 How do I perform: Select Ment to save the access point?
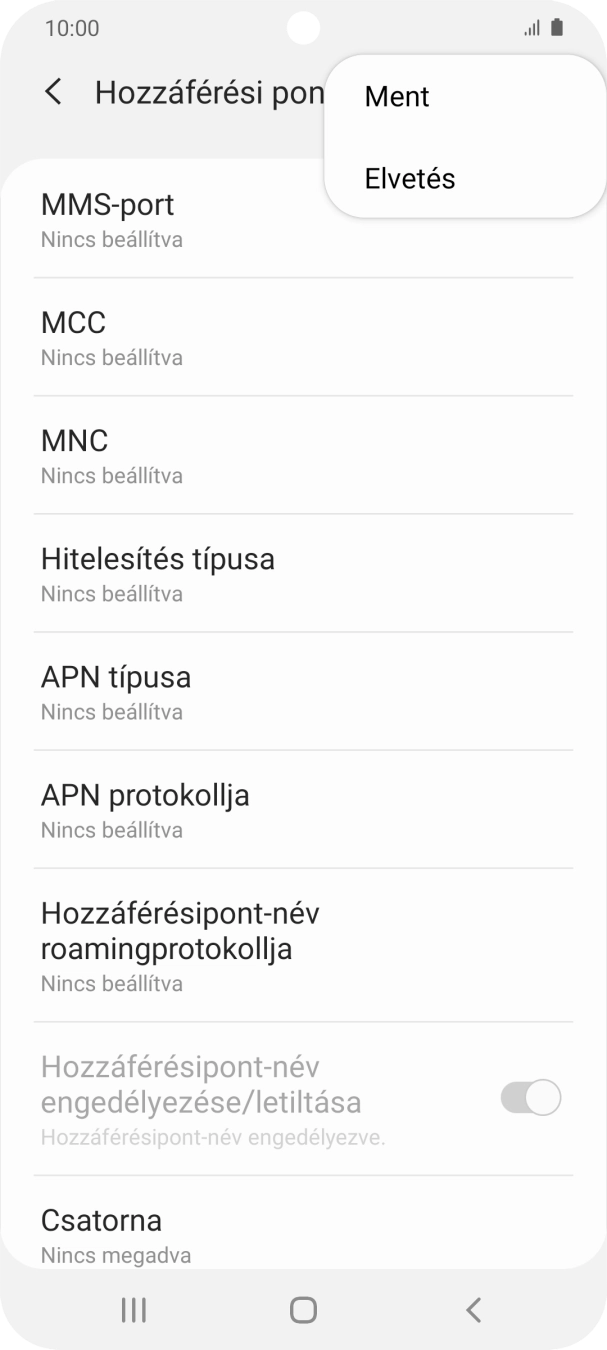point(398,97)
